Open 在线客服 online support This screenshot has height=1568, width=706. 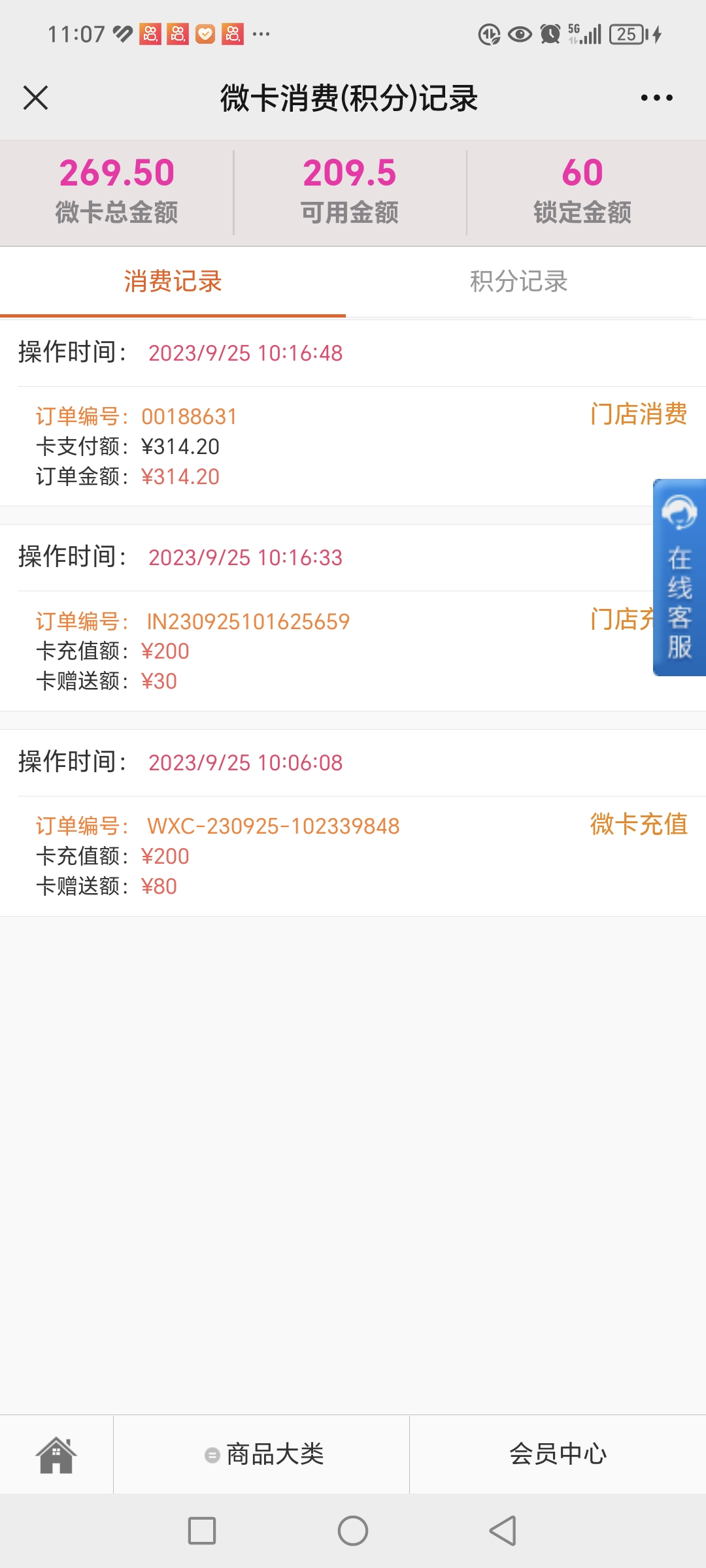[679, 578]
